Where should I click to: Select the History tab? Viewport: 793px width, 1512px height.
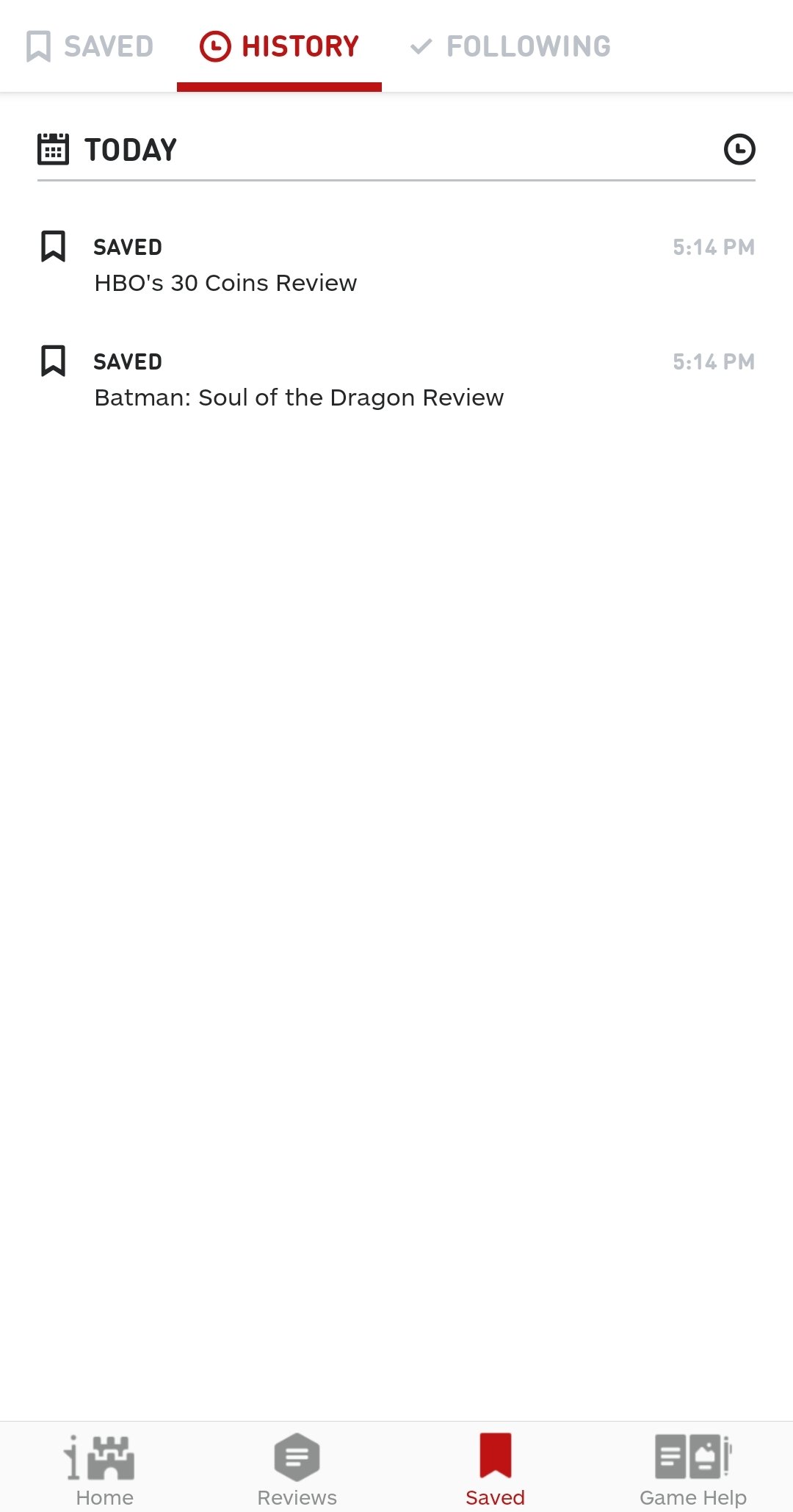point(279,46)
